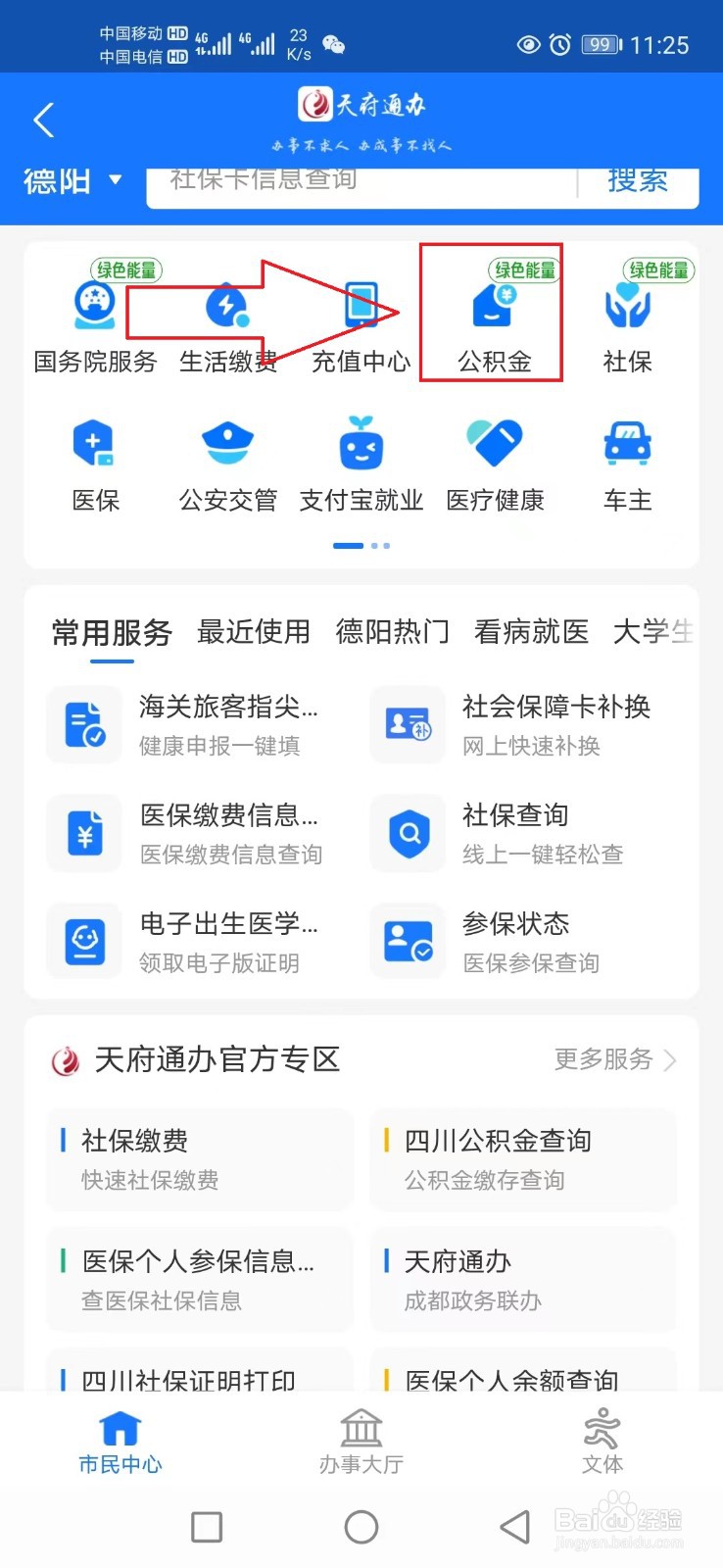The height and width of the screenshot is (1568, 723).
Task: Tap the 搜索 button
Action: tap(638, 182)
